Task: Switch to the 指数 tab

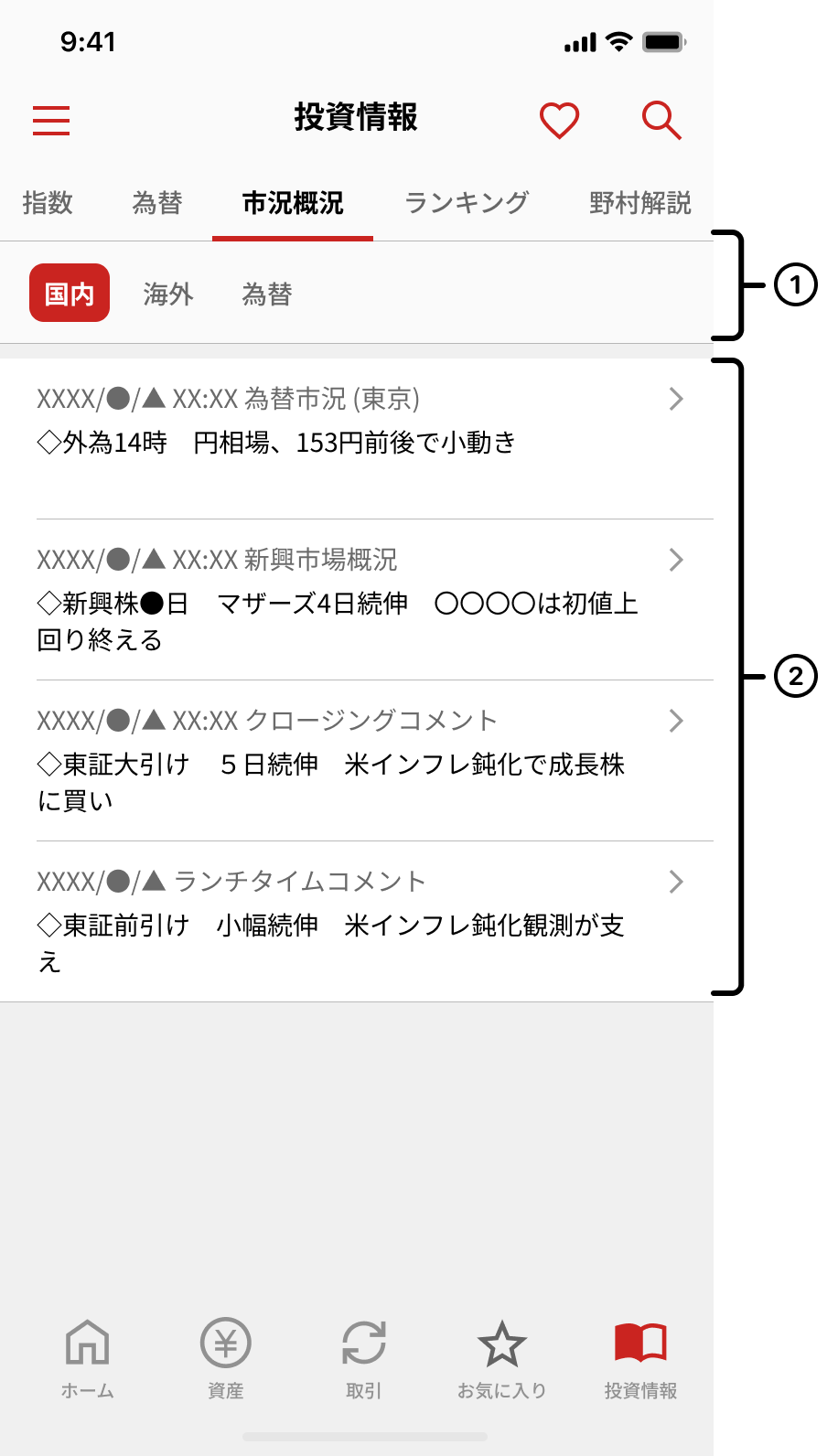Action: click(x=48, y=203)
